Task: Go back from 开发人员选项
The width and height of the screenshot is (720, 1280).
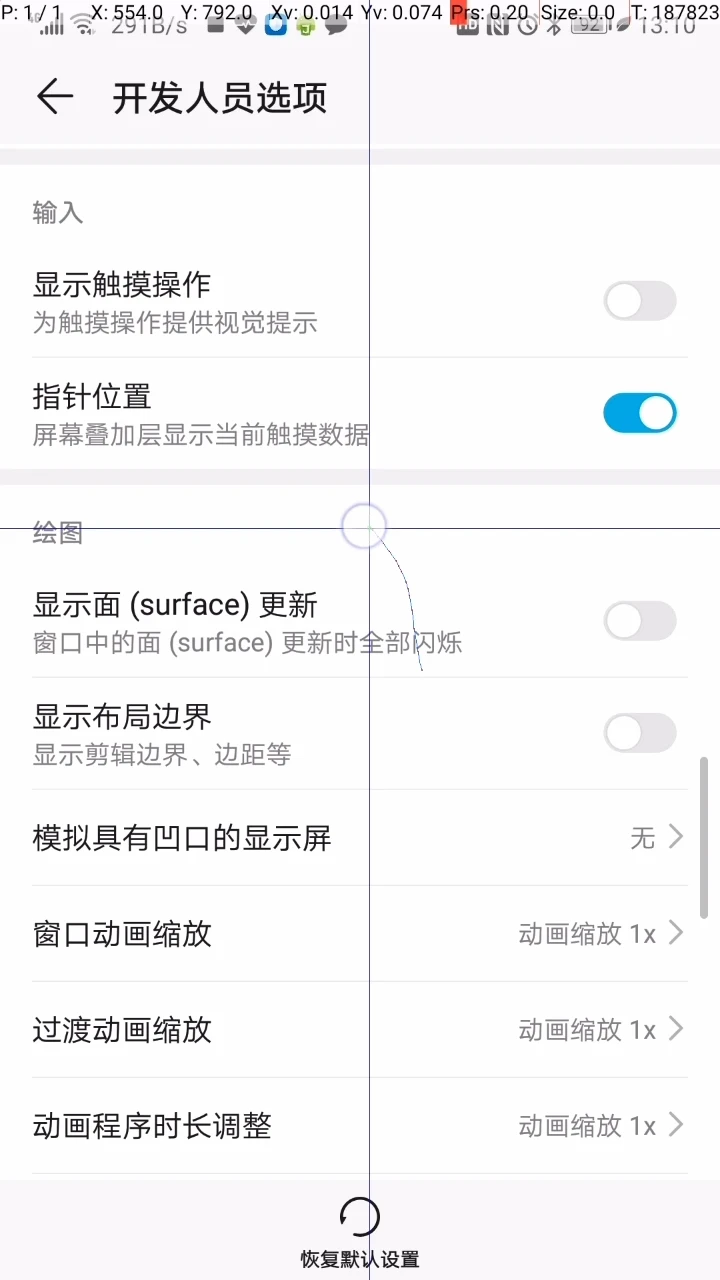Action: click(x=55, y=97)
